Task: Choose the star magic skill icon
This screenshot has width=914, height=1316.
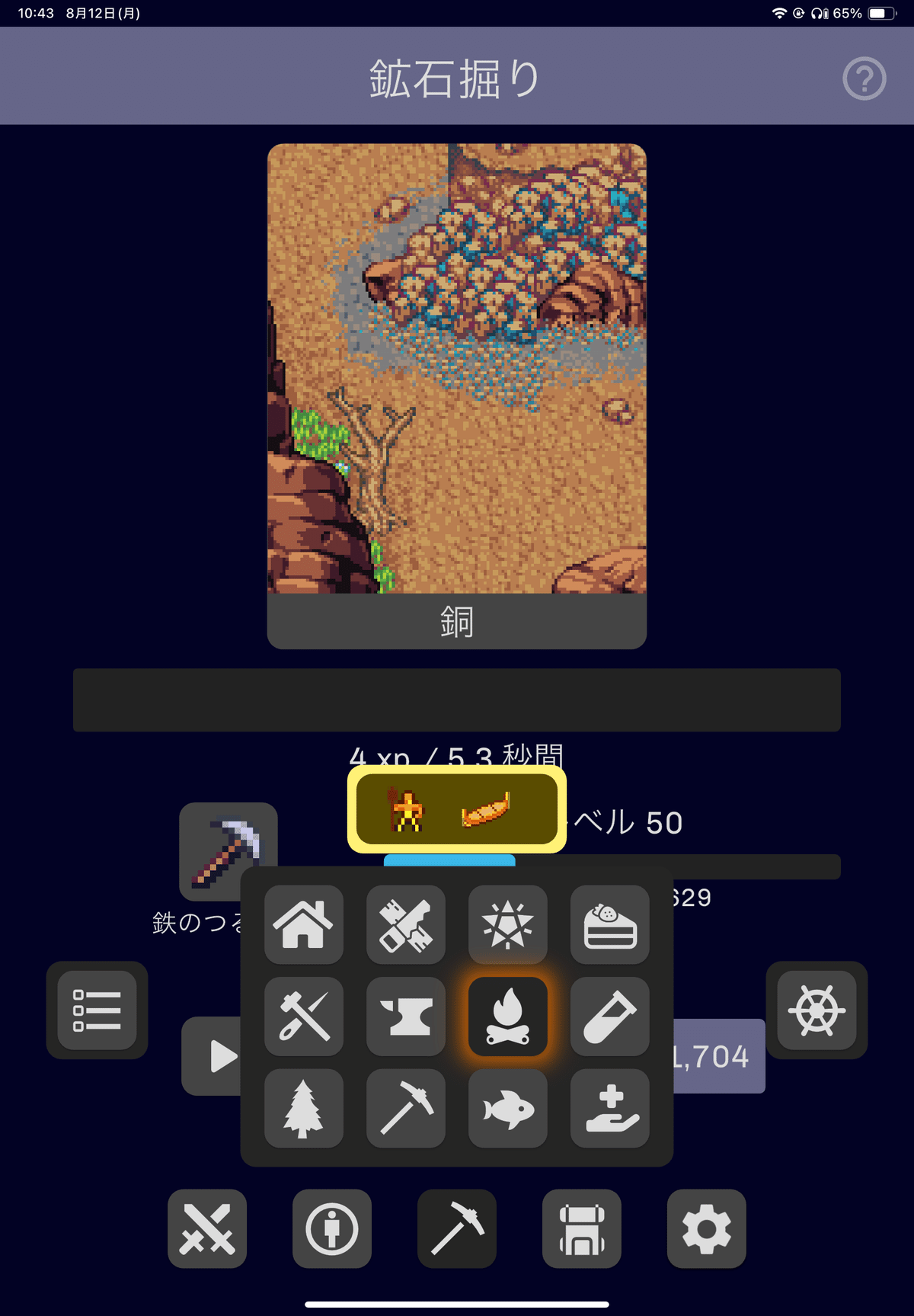Action: click(x=508, y=924)
